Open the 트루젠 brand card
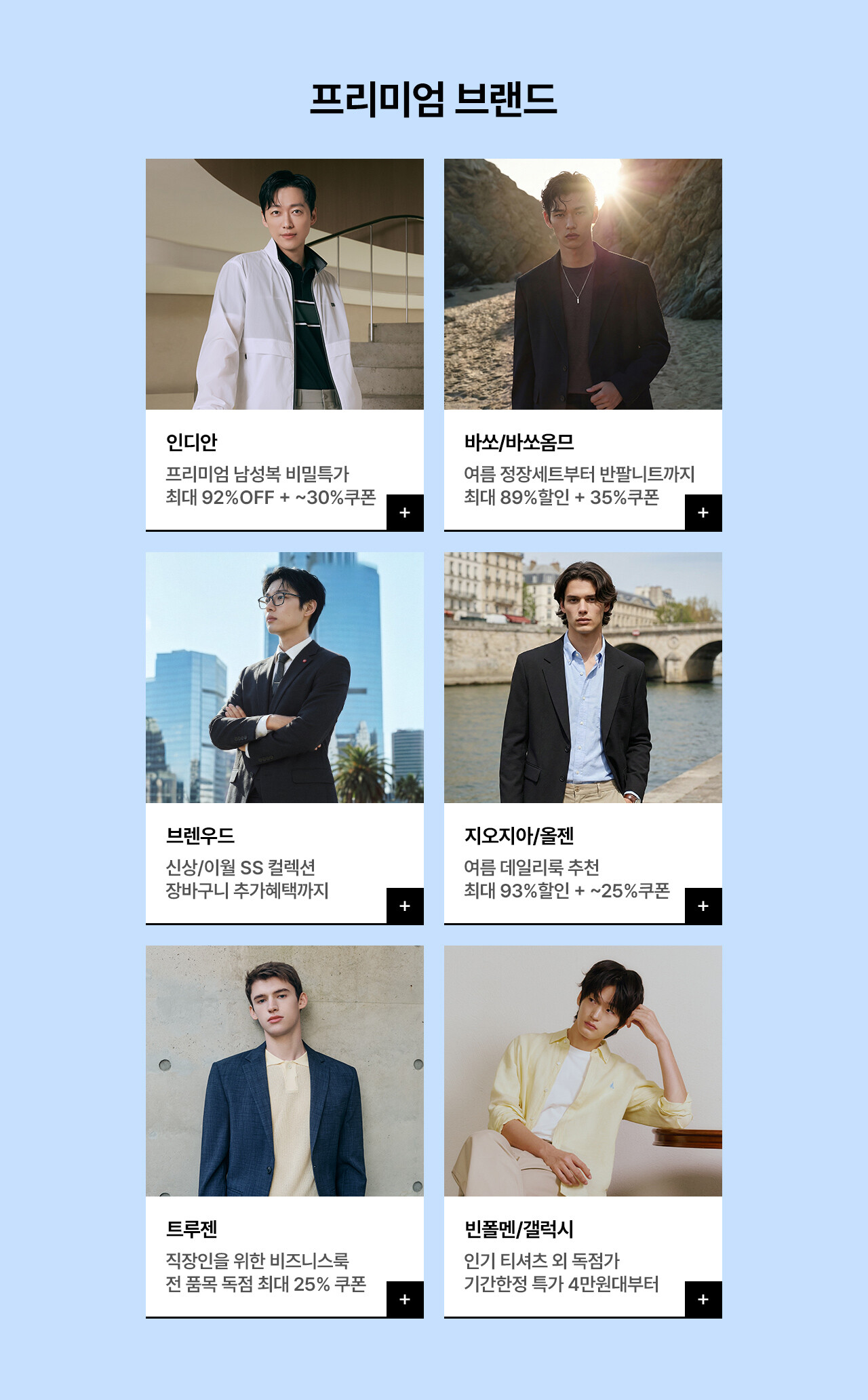The height and width of the screenshot is (1400, 868). pyautogui.click(x=284, y=1072)
